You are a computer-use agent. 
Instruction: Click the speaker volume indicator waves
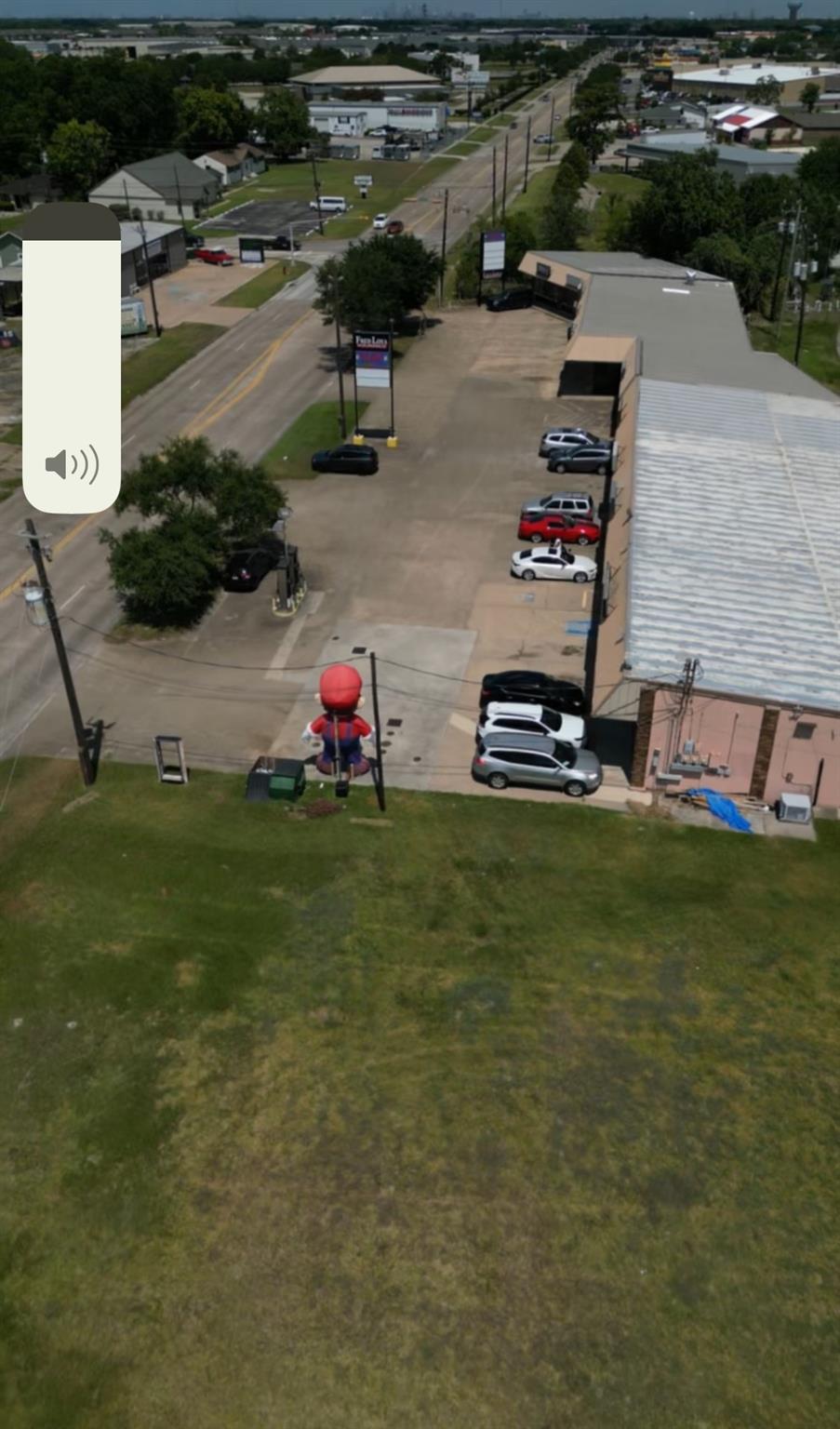pyautogui.click(x=84, y=462)
